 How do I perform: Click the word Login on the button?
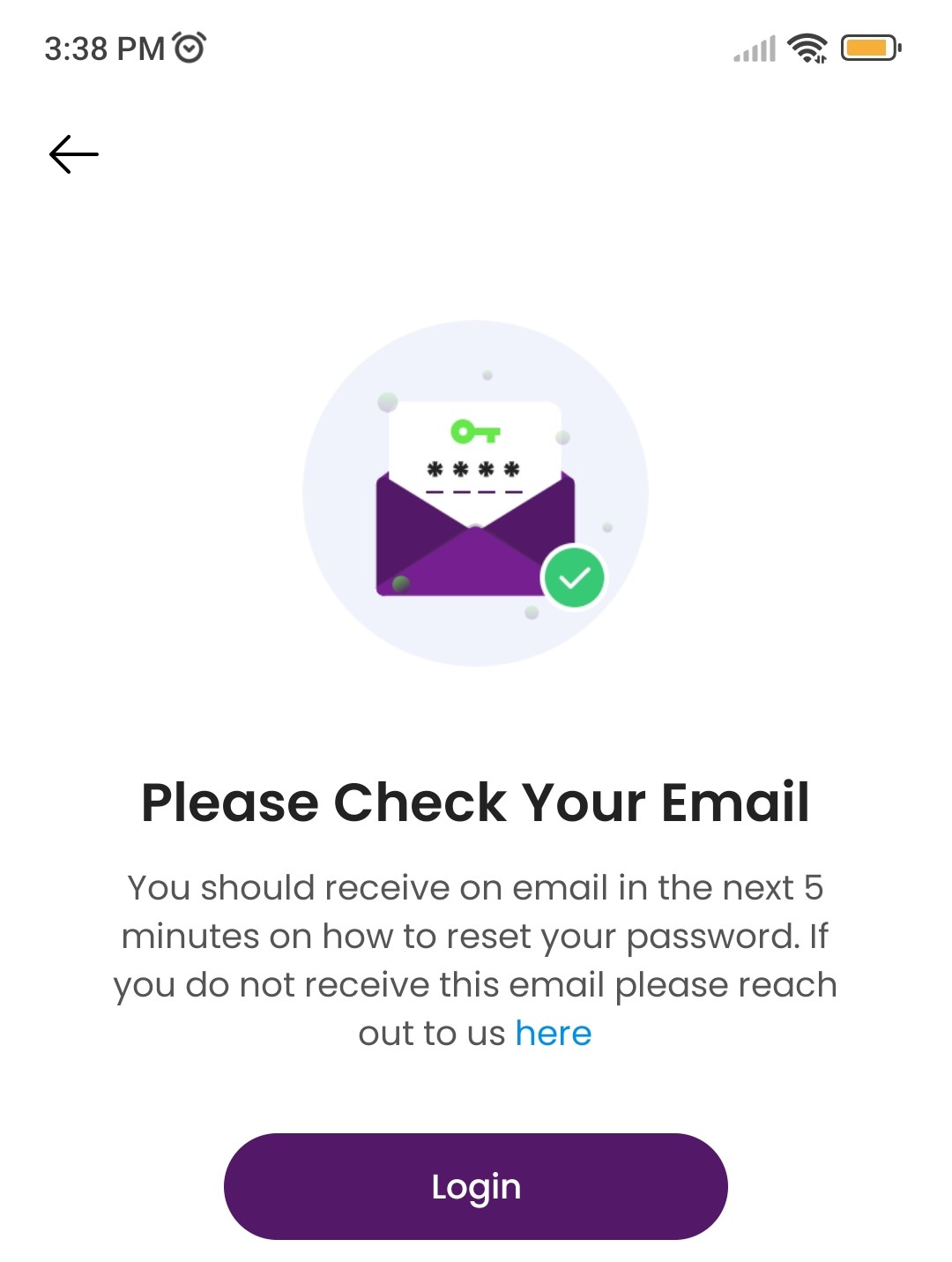tap(476, 1186)
